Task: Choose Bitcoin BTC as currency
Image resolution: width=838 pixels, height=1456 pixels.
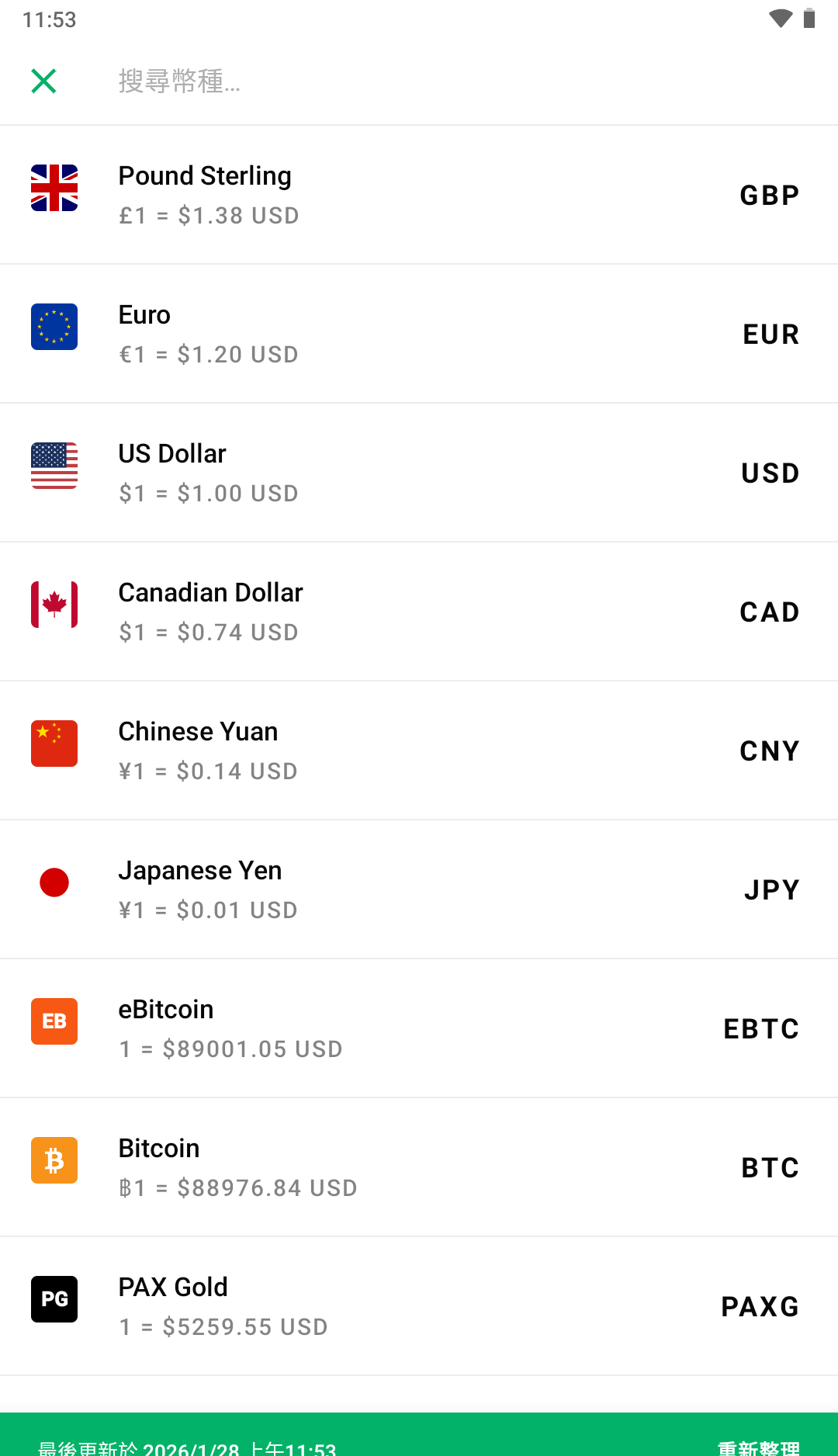Action: (419, 1167)
